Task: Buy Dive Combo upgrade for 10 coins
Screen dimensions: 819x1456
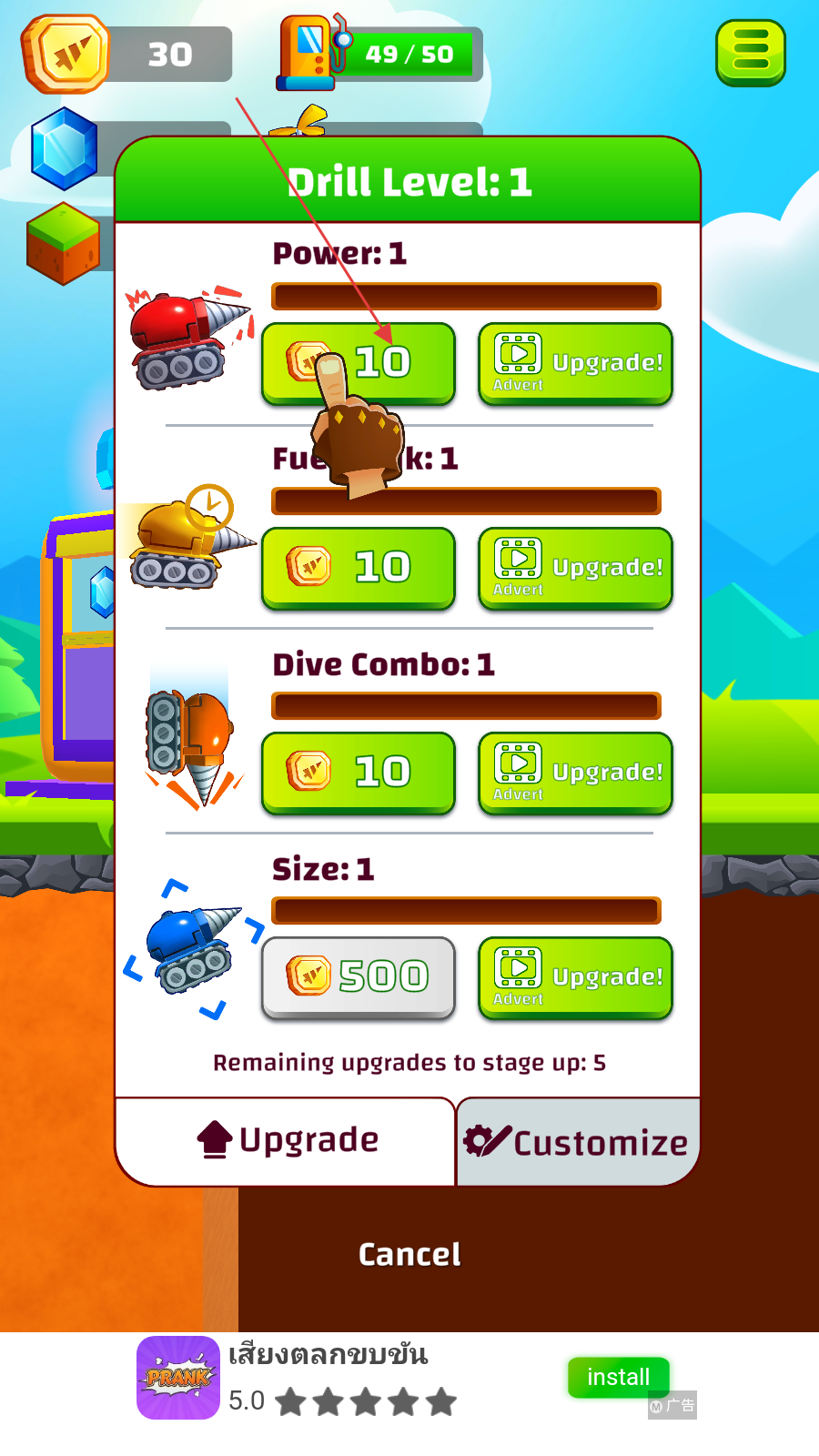Action: 359,773
